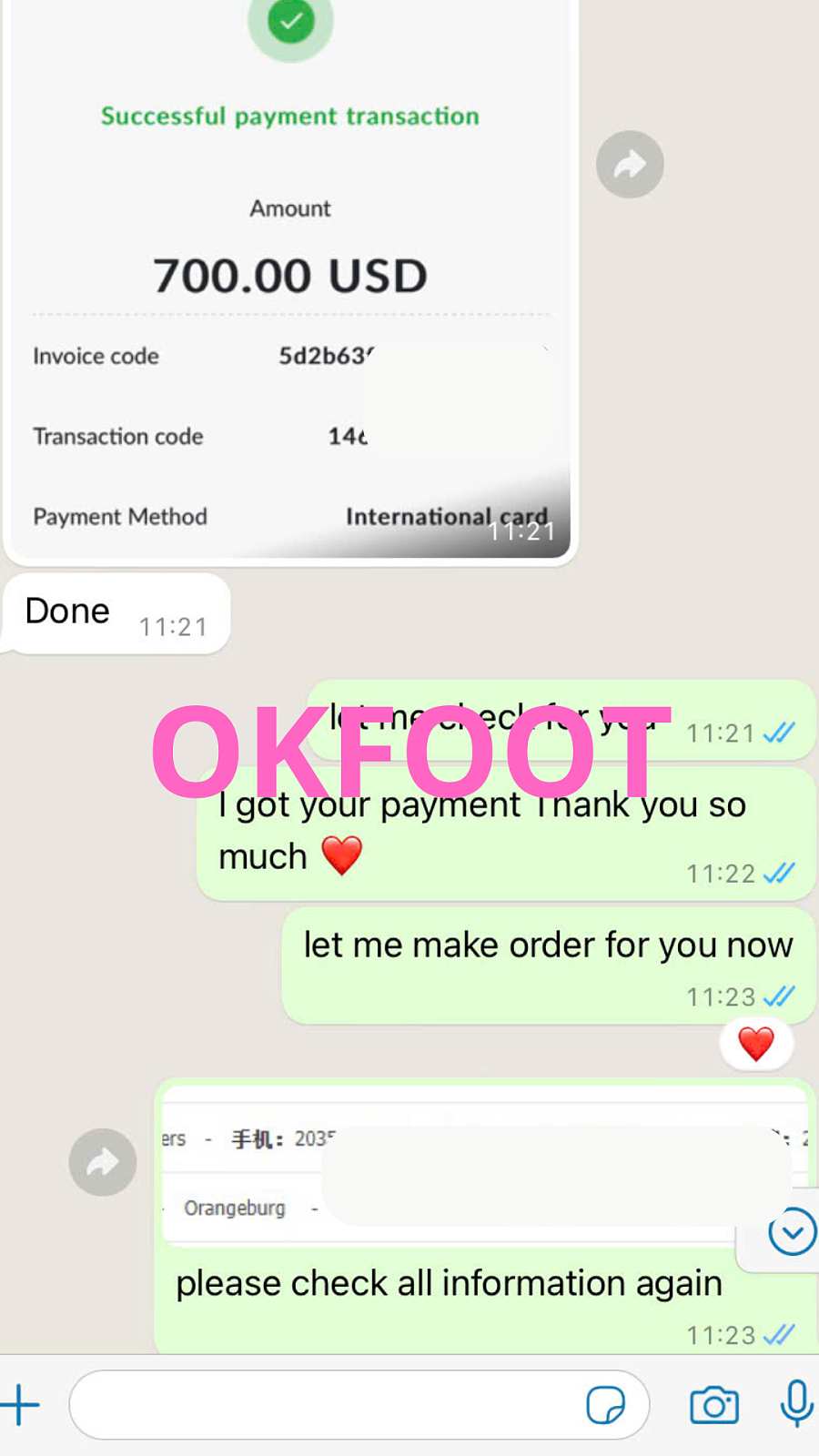Tap the microphone for voice message
The image size is (819, 1456).
click(x=796, y=1403)
